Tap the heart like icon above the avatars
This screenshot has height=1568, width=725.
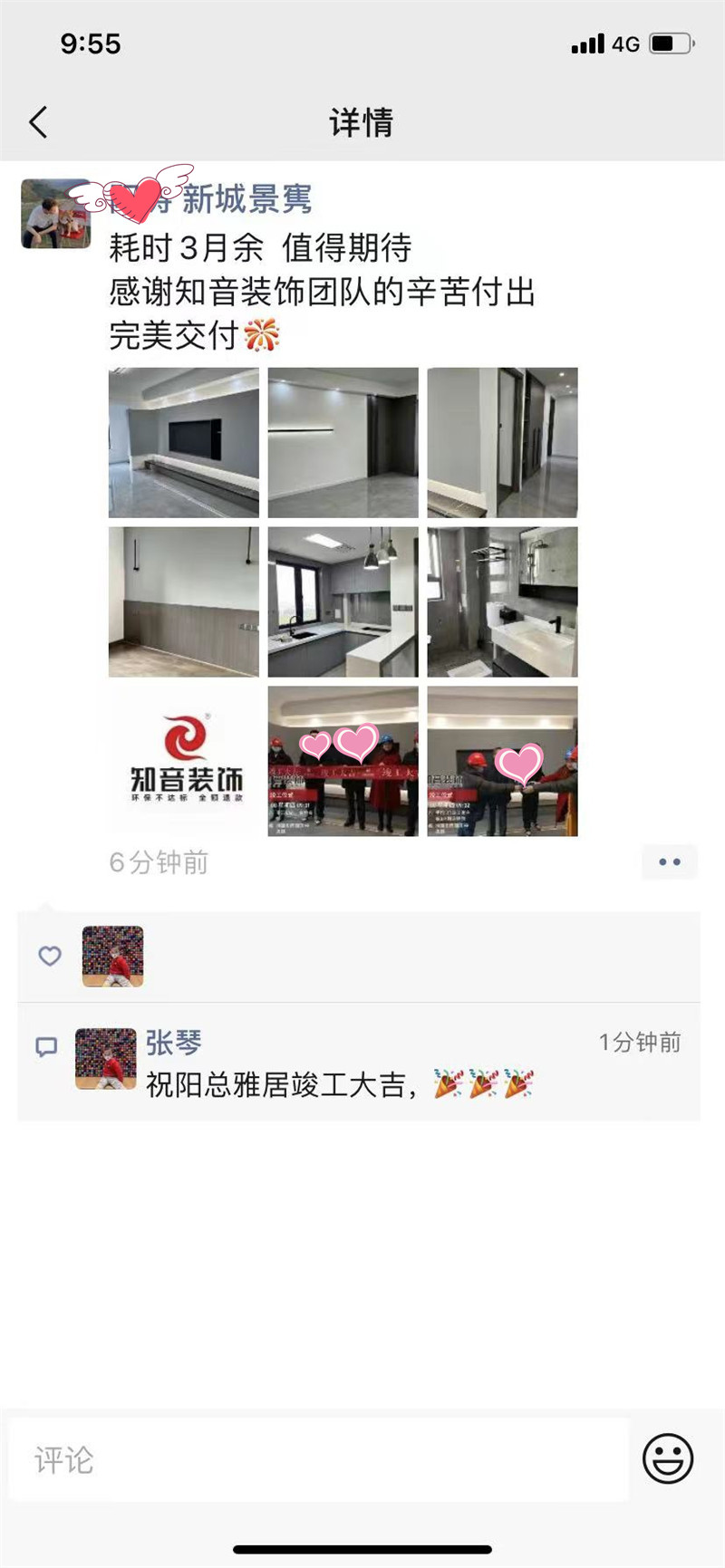coord(50,957)
